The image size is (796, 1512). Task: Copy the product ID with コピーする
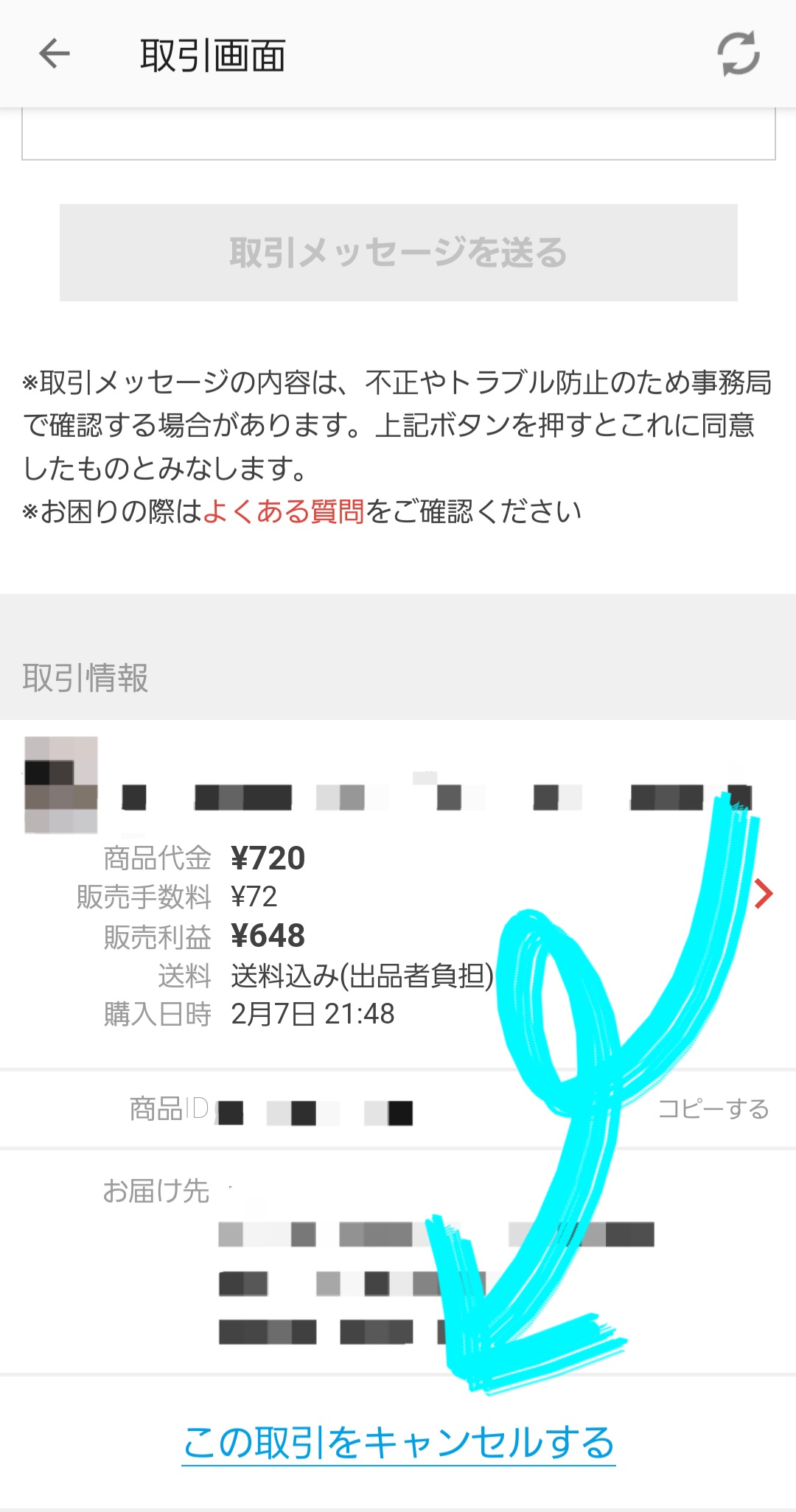point(713,1108)
